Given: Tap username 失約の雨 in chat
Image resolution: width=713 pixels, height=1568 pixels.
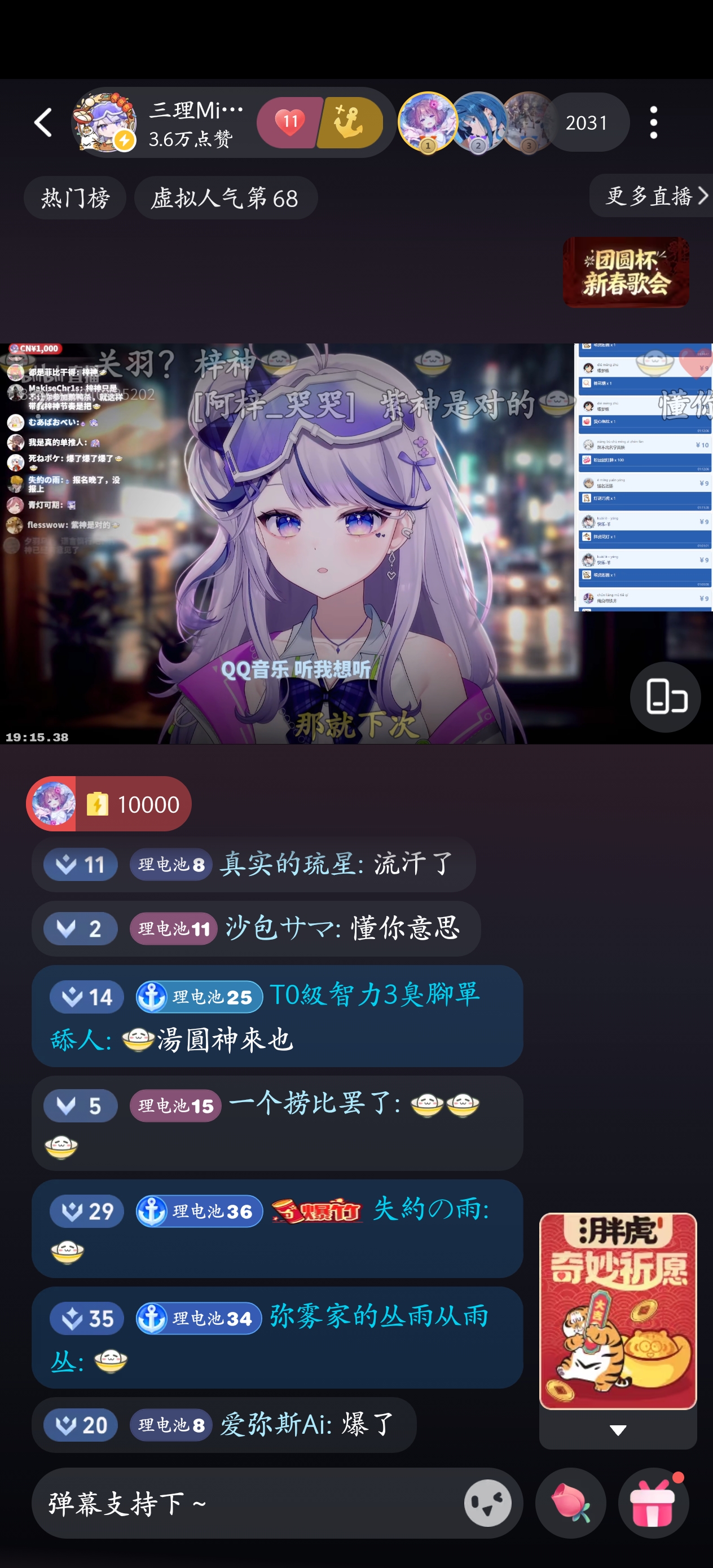Looking at the screenshot, I should tap(430, 1209).
